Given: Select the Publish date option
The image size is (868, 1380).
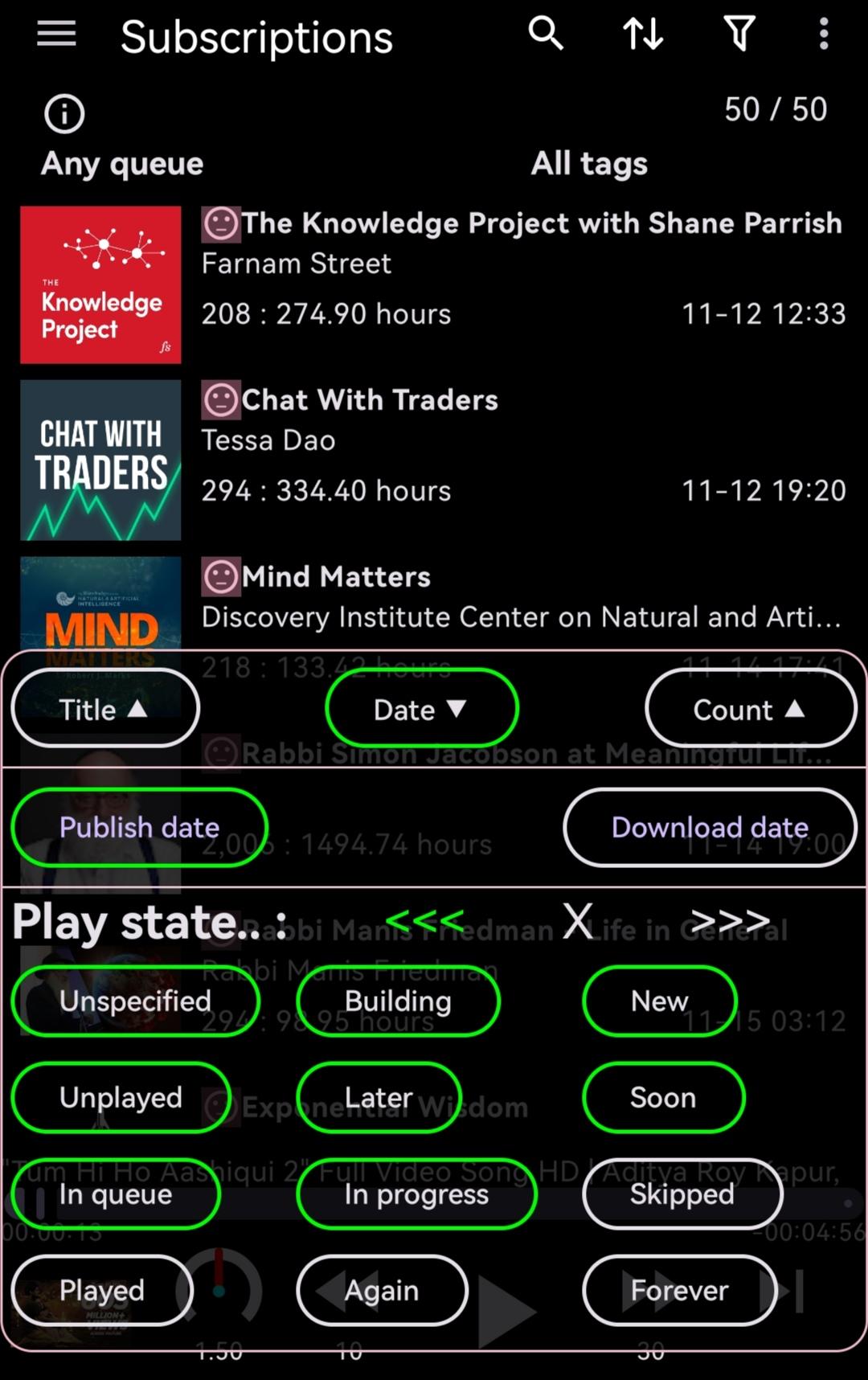Looking at the screenshot, I should point(139,827).
